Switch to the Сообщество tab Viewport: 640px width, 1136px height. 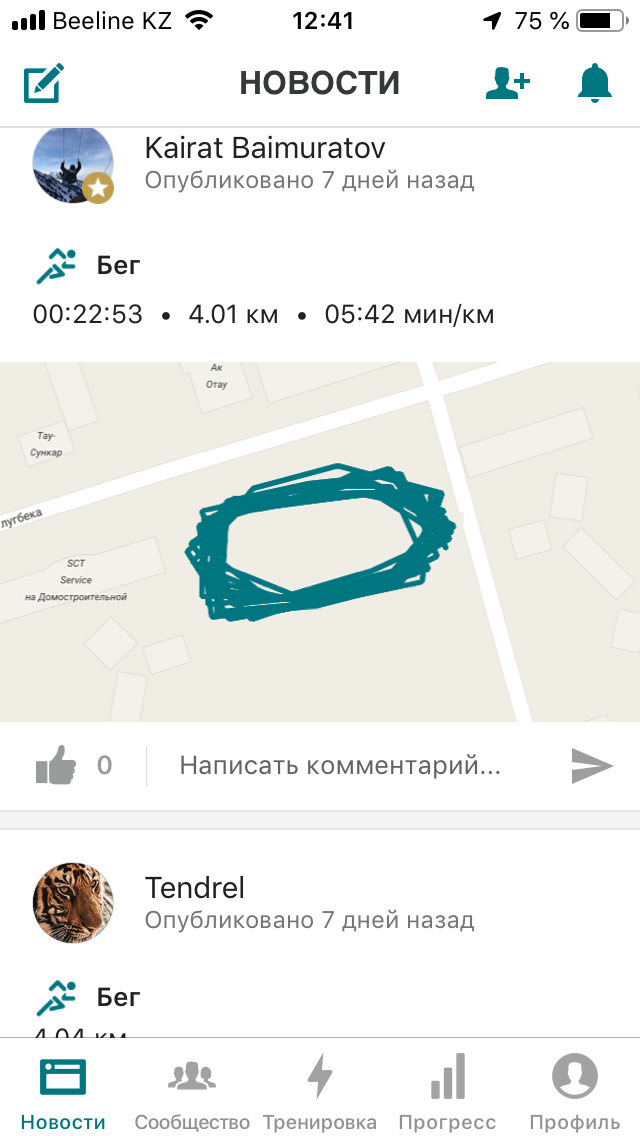coord(191,1092)
